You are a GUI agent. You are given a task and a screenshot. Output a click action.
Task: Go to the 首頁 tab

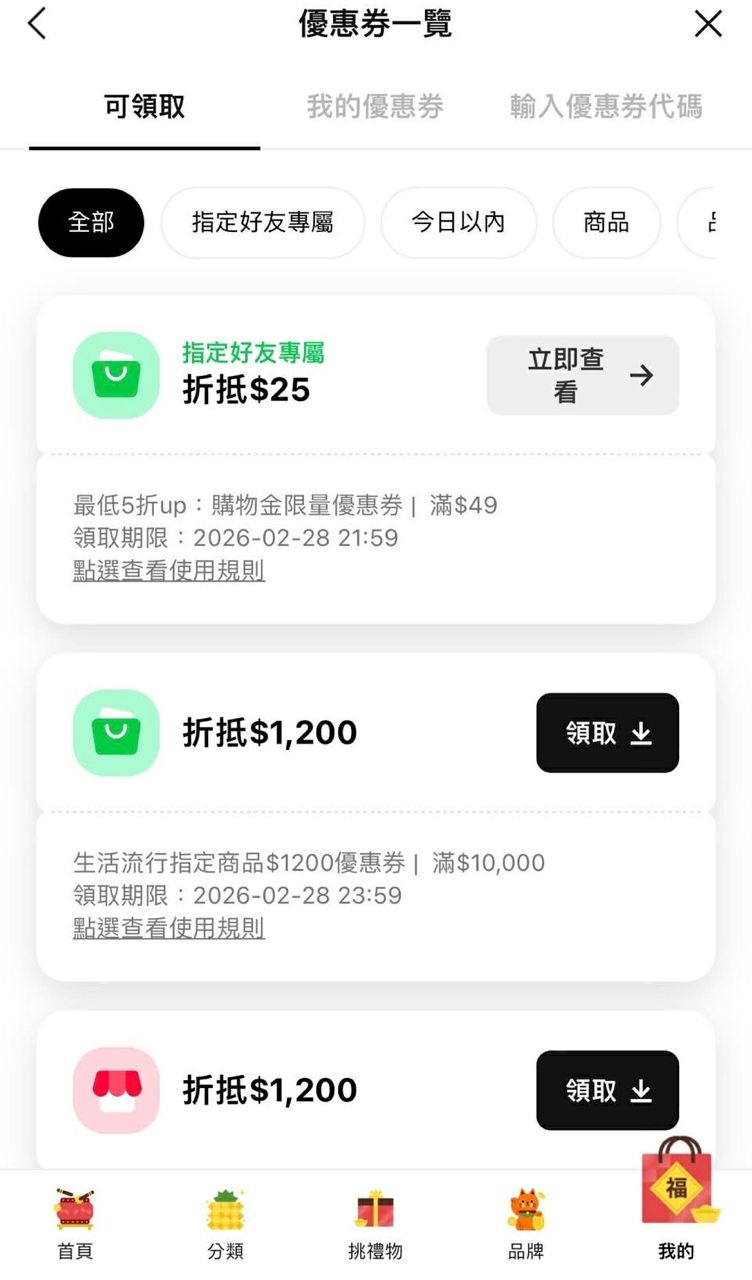(75, 1223)
